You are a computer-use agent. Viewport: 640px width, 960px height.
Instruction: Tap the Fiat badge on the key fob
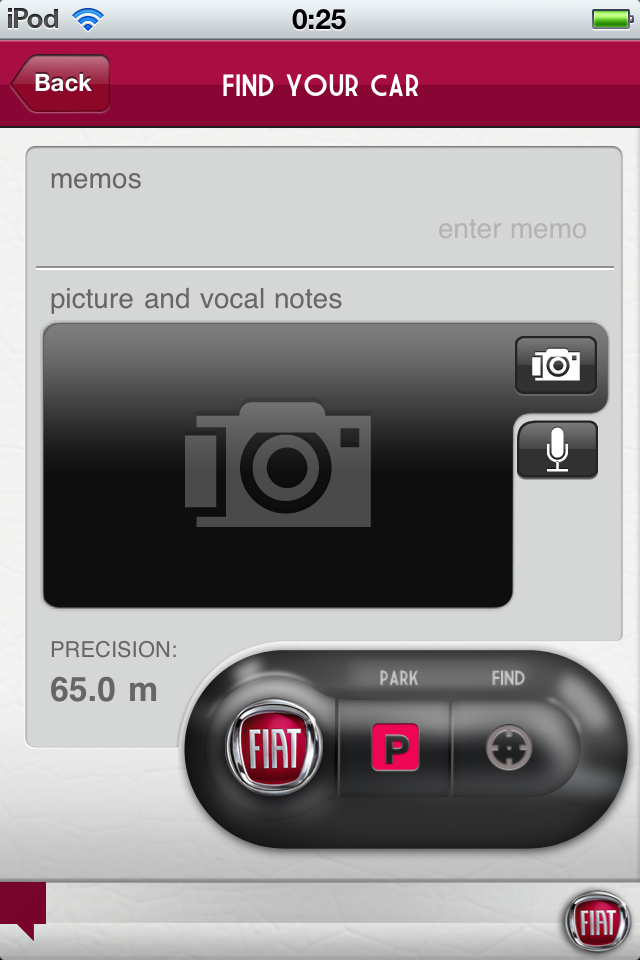tap(274, 748)
